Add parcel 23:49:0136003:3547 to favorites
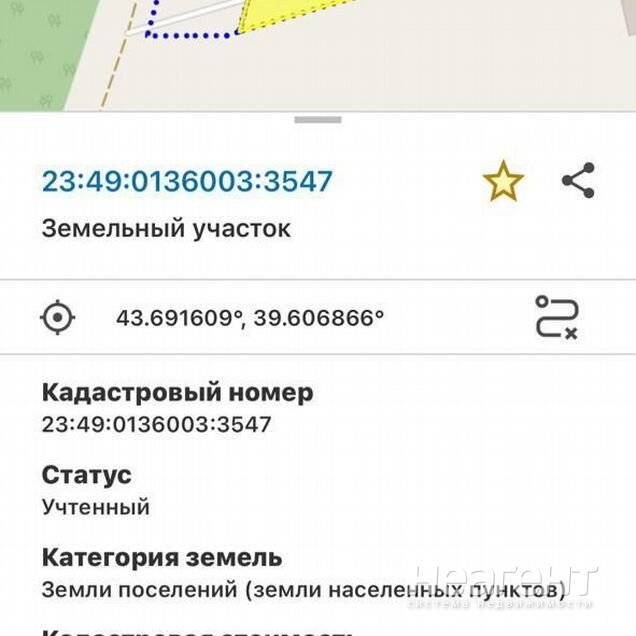The width and height of the screenshot is (636, 636). coord(503,182)
